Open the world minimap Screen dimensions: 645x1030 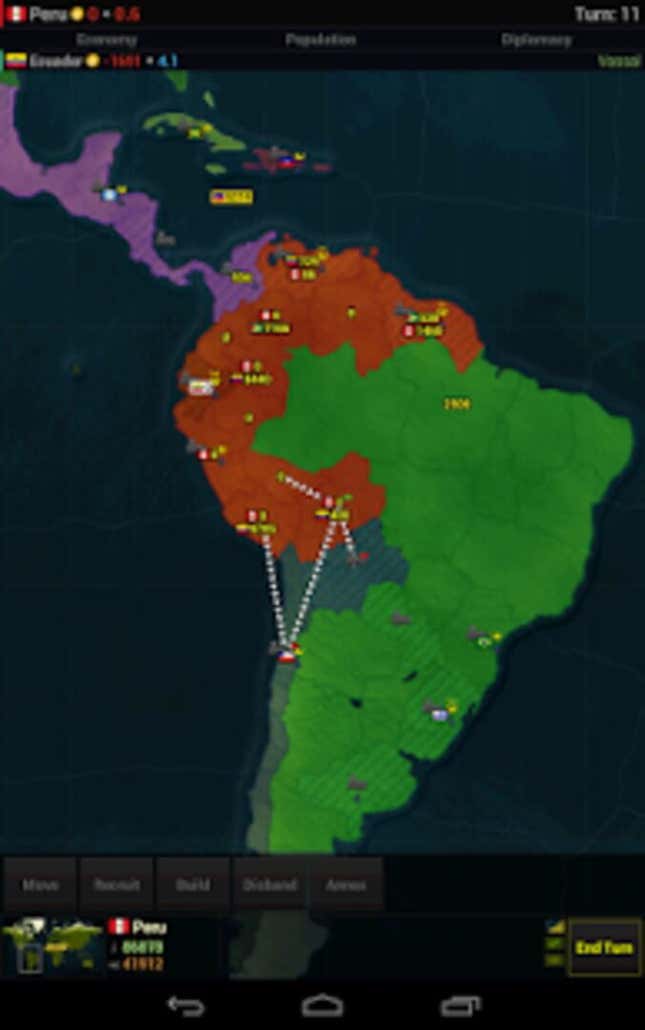click(x=52, y=945)
